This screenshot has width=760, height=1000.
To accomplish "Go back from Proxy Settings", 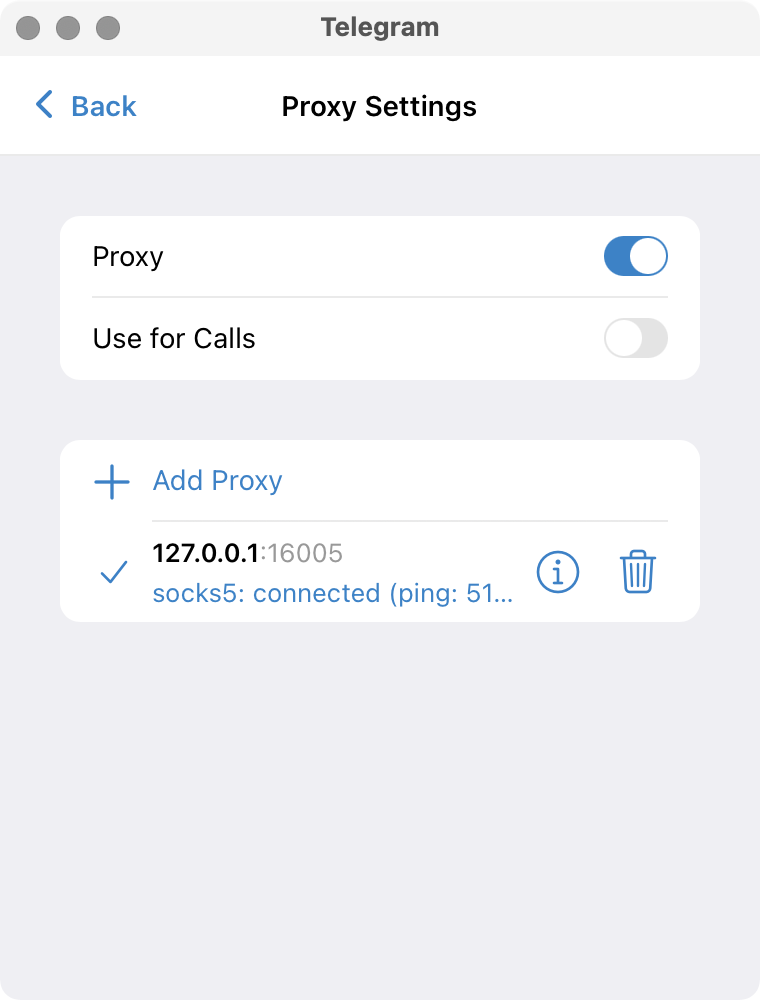I will point(86,106).
